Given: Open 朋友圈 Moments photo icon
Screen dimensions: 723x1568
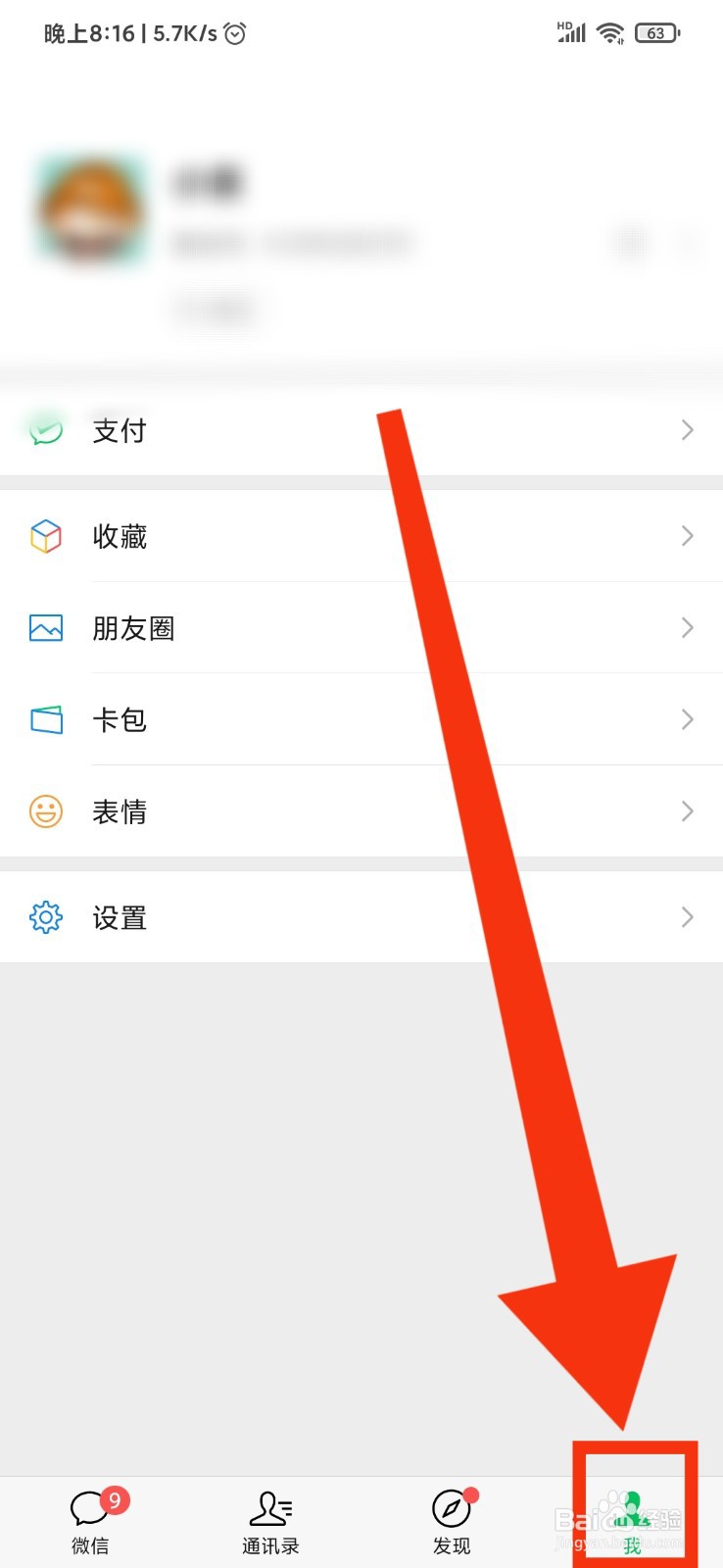Looking at the screenshot, I should pos(45,628).
